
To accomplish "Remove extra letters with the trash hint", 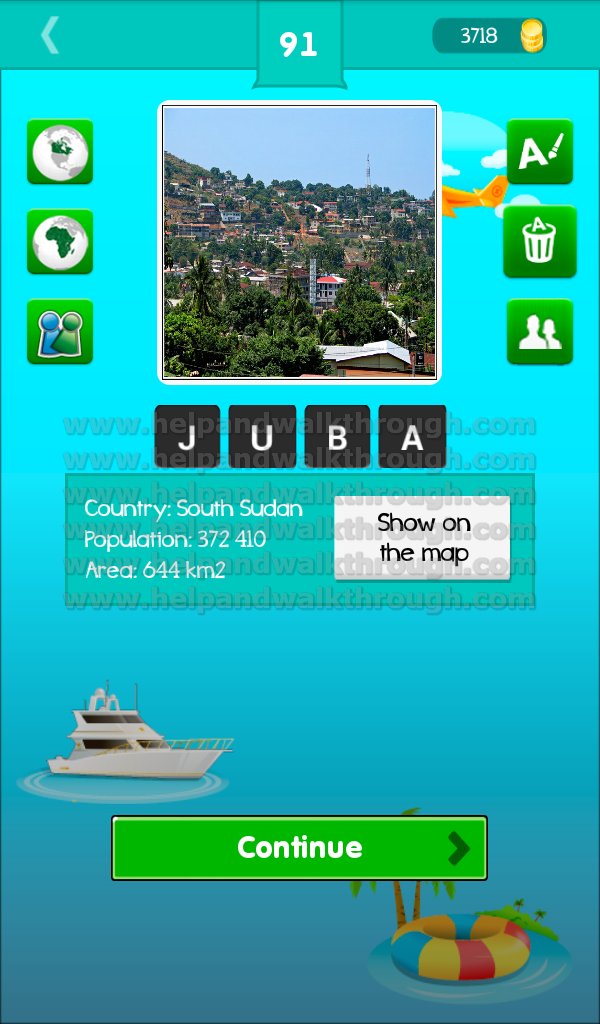I will pos(540,241).
